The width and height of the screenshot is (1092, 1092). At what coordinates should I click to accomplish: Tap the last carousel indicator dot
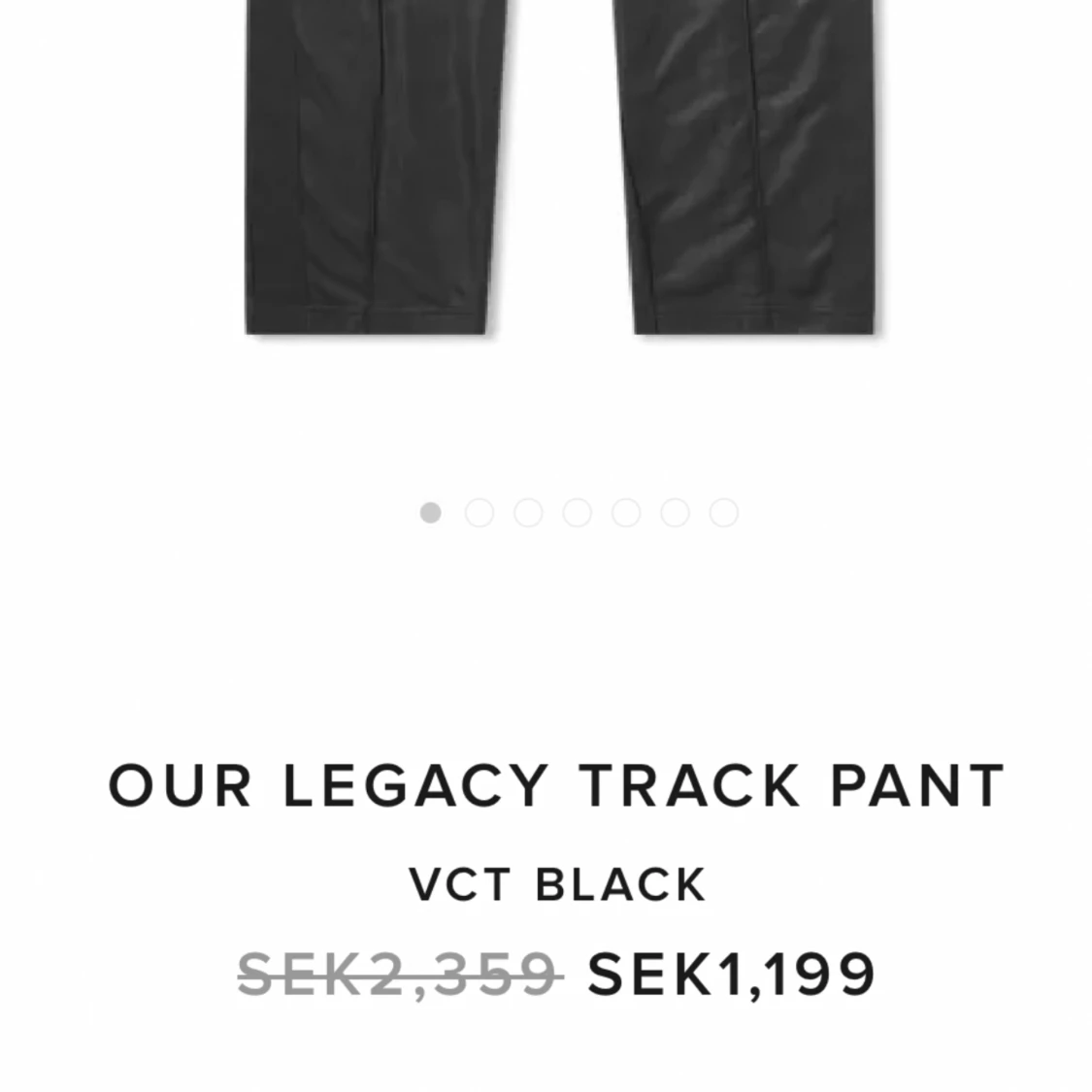coord(724,513)
